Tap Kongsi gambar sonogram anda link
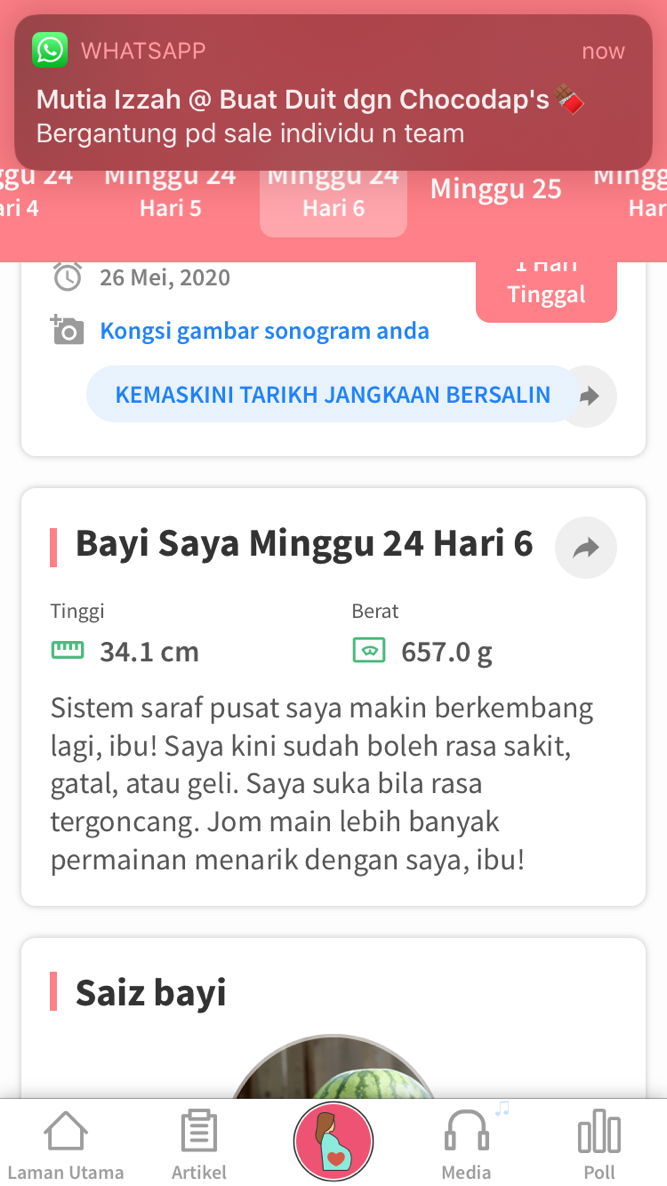The image size is (667, 1186). [264, 331]
